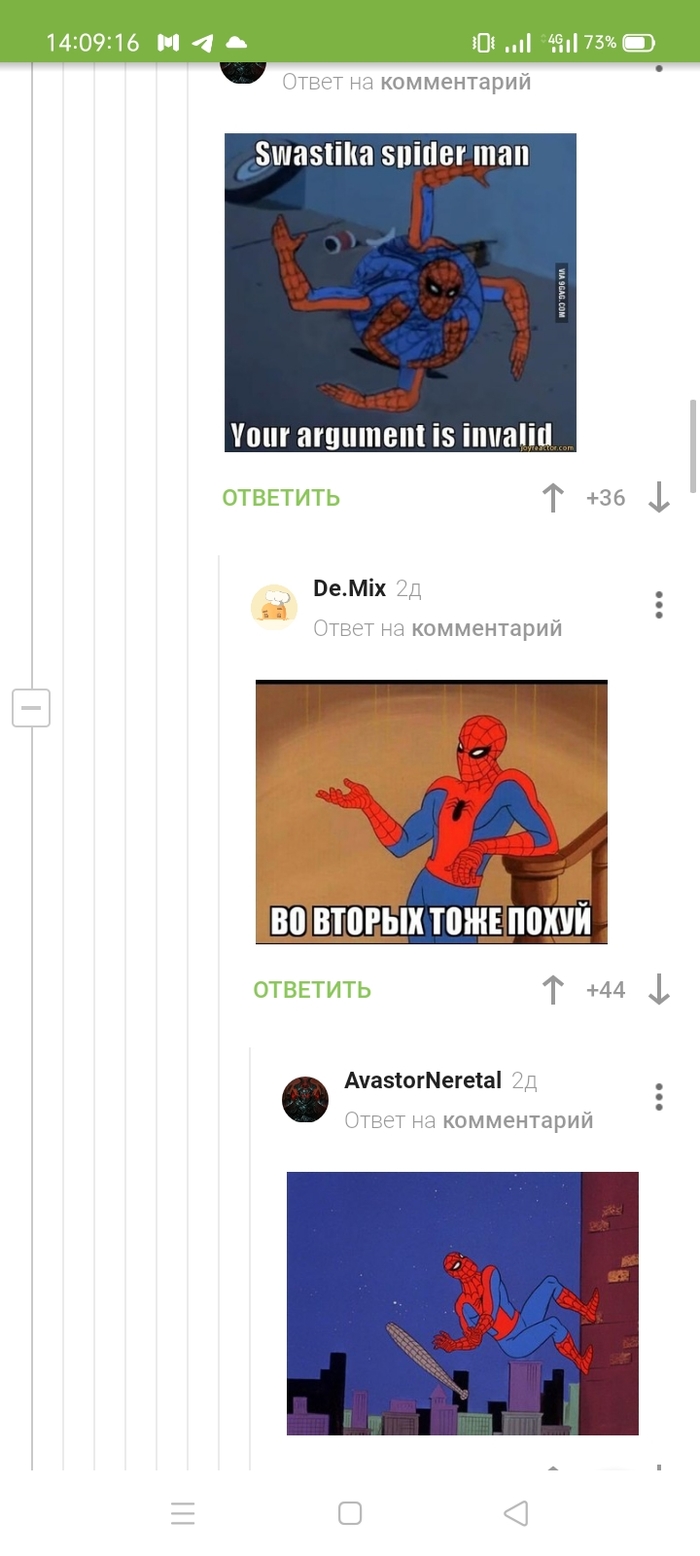
Task: Open AvastorNeretal's Spider-Man rooftop image
Action: [x=462, y=1303]
